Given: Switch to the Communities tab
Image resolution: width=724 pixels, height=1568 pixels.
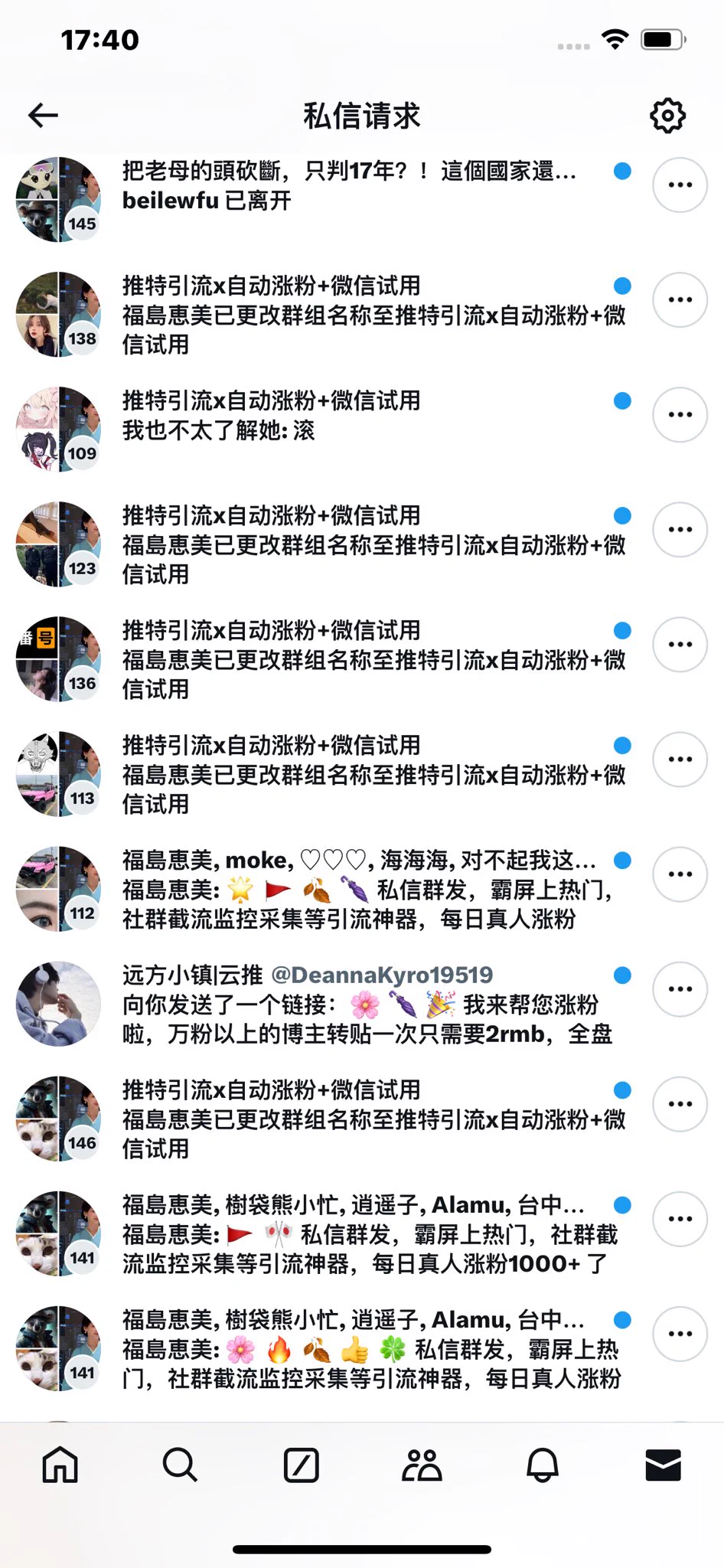Looking at the screenshot, I should pos(422,1465).
